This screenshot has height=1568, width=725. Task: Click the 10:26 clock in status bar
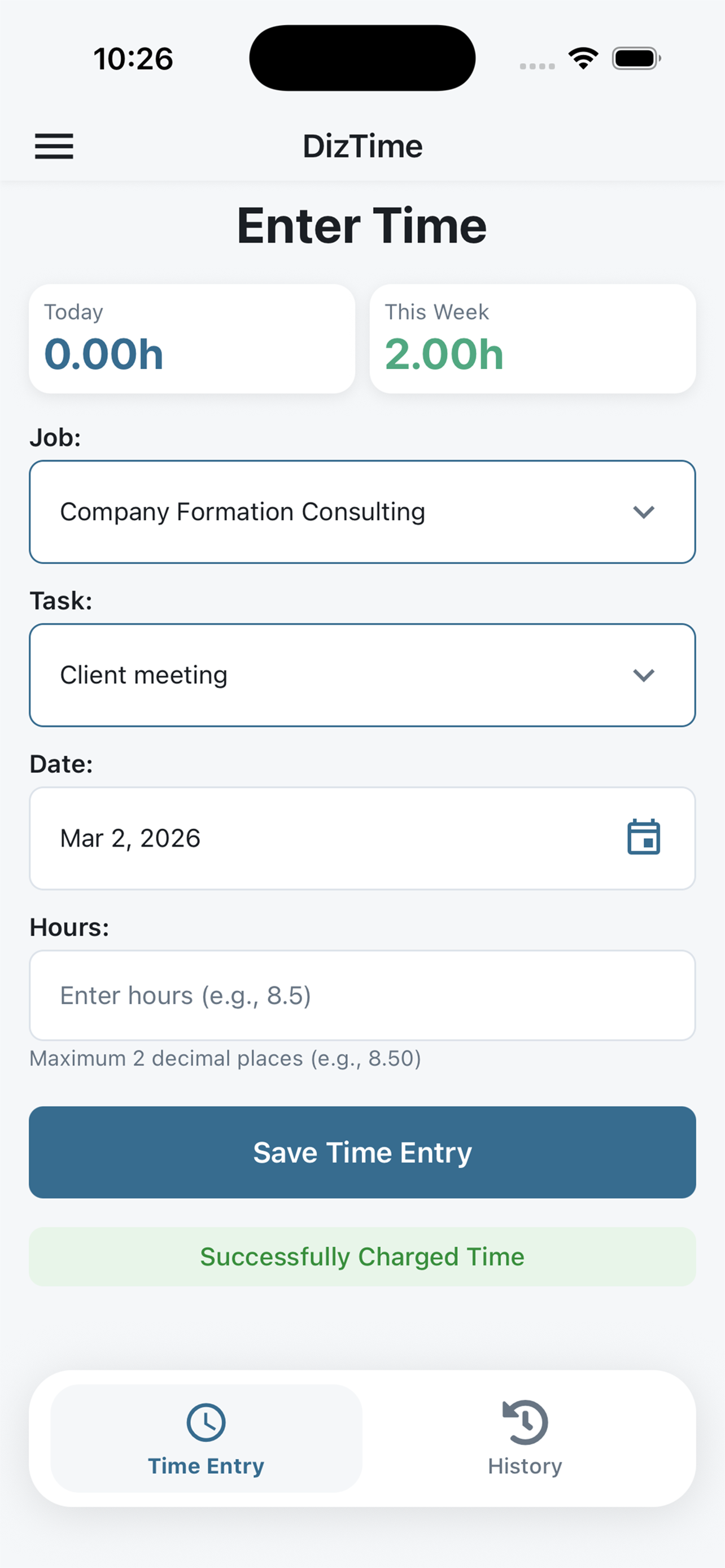click(133, 58)
